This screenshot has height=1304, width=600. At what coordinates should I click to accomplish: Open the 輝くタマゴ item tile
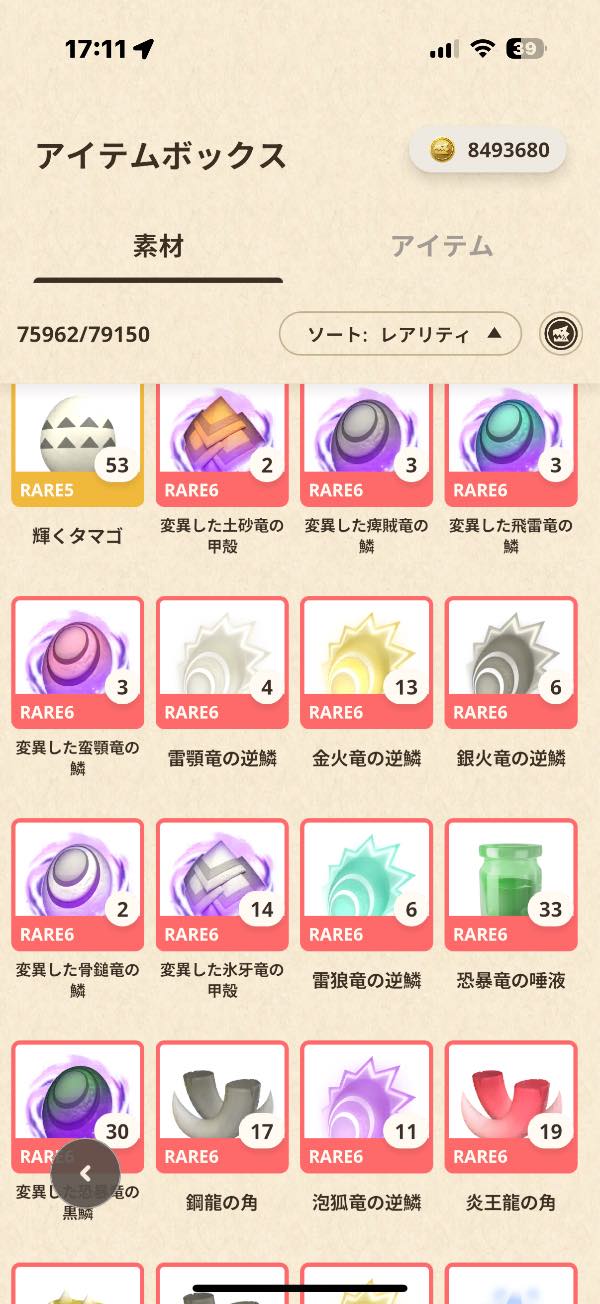click(78, 445)
